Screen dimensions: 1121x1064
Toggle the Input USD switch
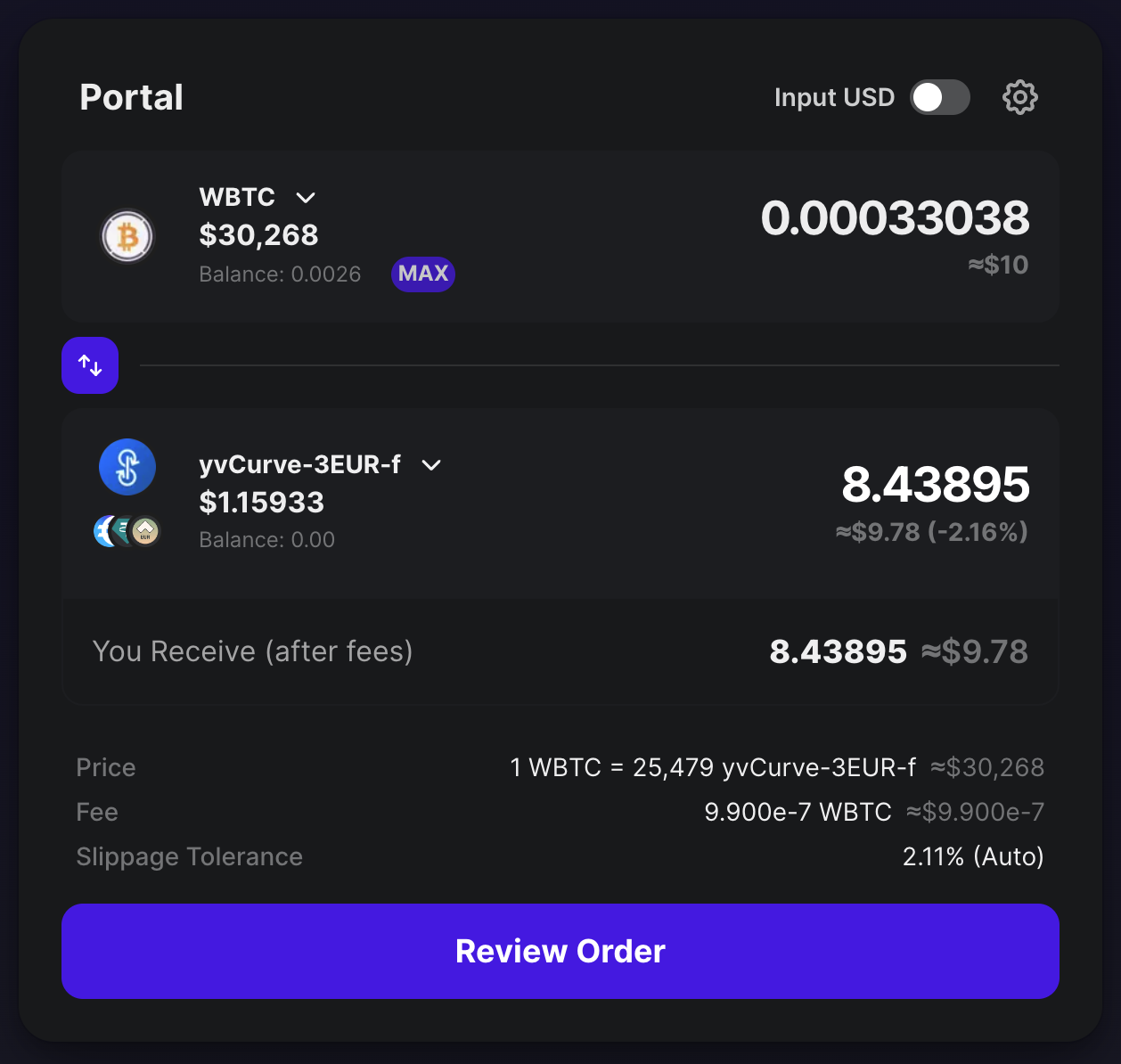click(x=939, y=97)
